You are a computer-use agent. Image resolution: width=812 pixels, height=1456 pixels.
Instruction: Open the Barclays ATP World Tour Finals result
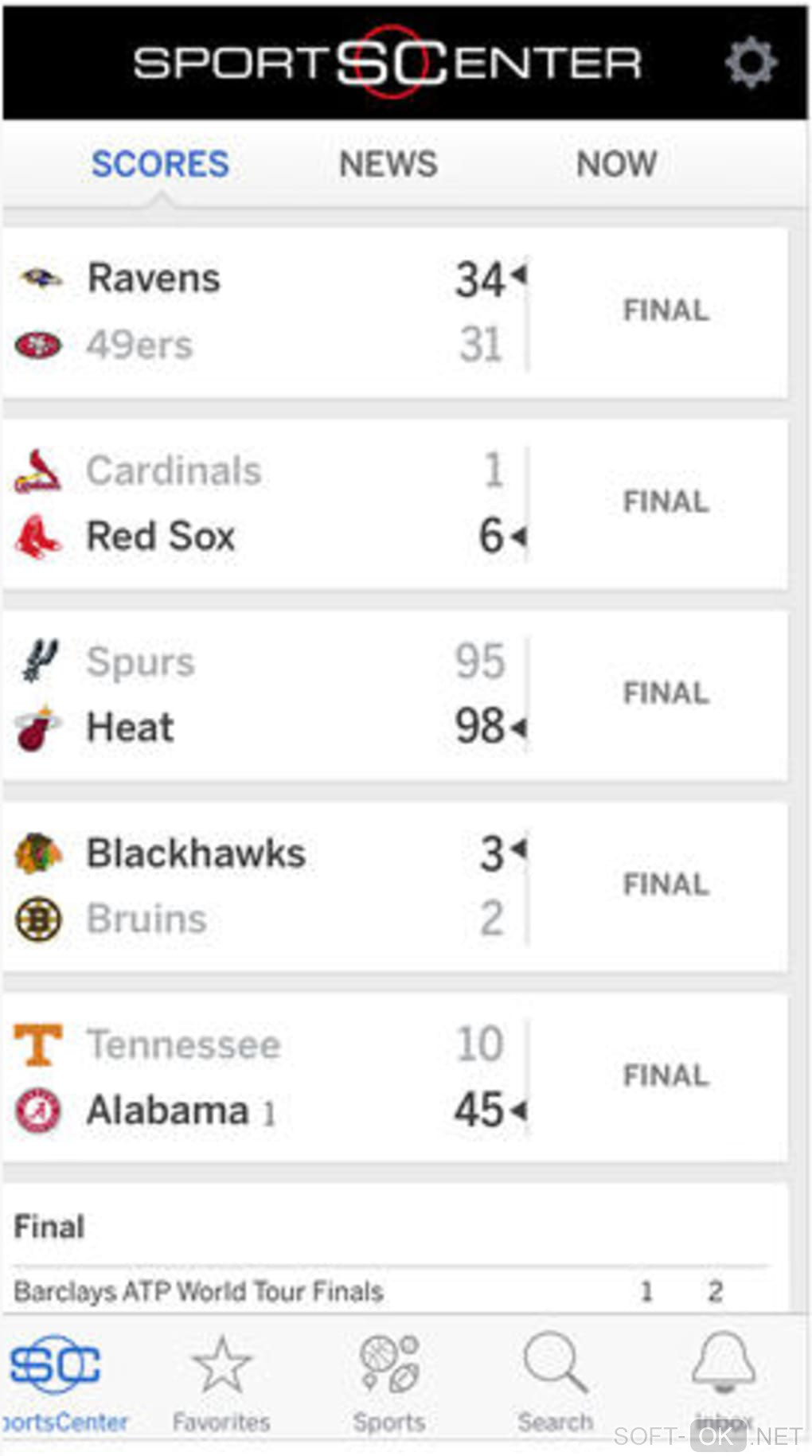point(198,1290)
